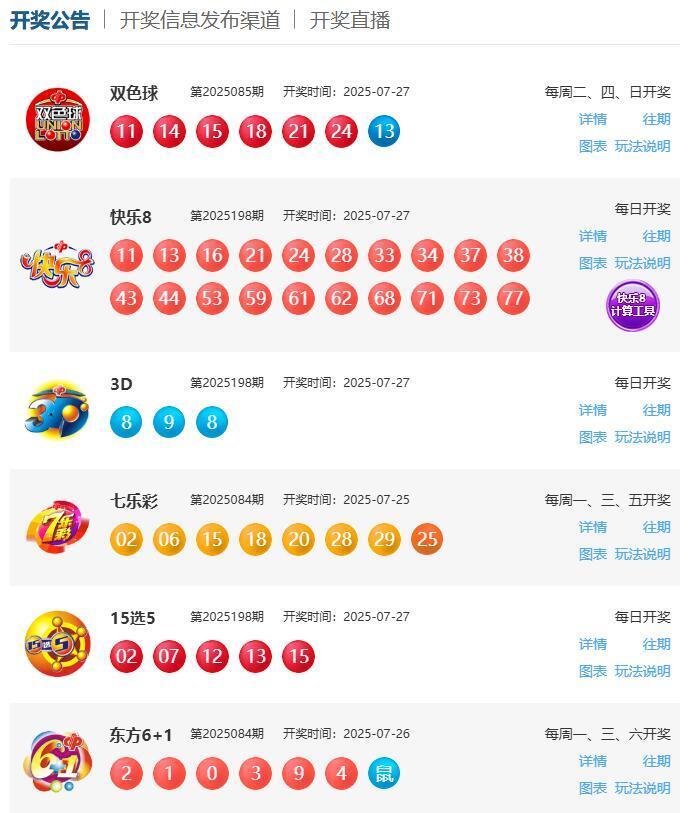View 往期 results for 3D

pyautogui.click(x=656, y=410)
